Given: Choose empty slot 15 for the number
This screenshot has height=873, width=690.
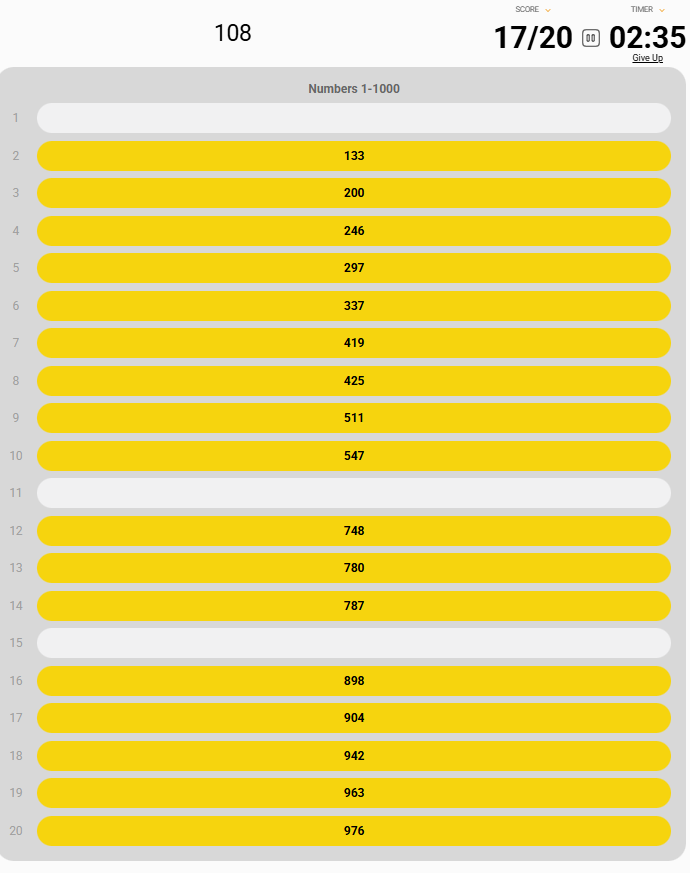Looking at the screenshot, I should coord(354,643).
